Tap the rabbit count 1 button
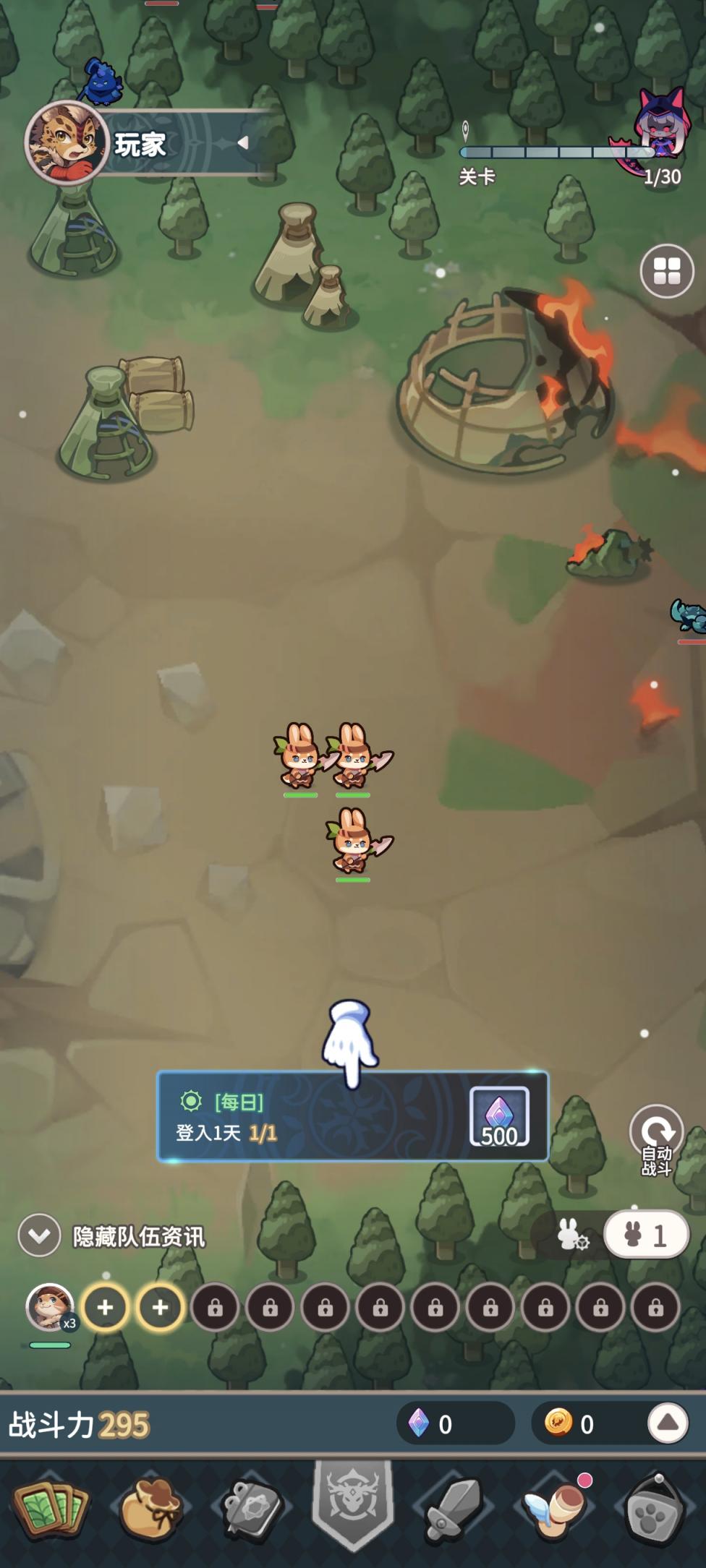The height and width of the screenshot is (1568, 706). (645, 1235)
